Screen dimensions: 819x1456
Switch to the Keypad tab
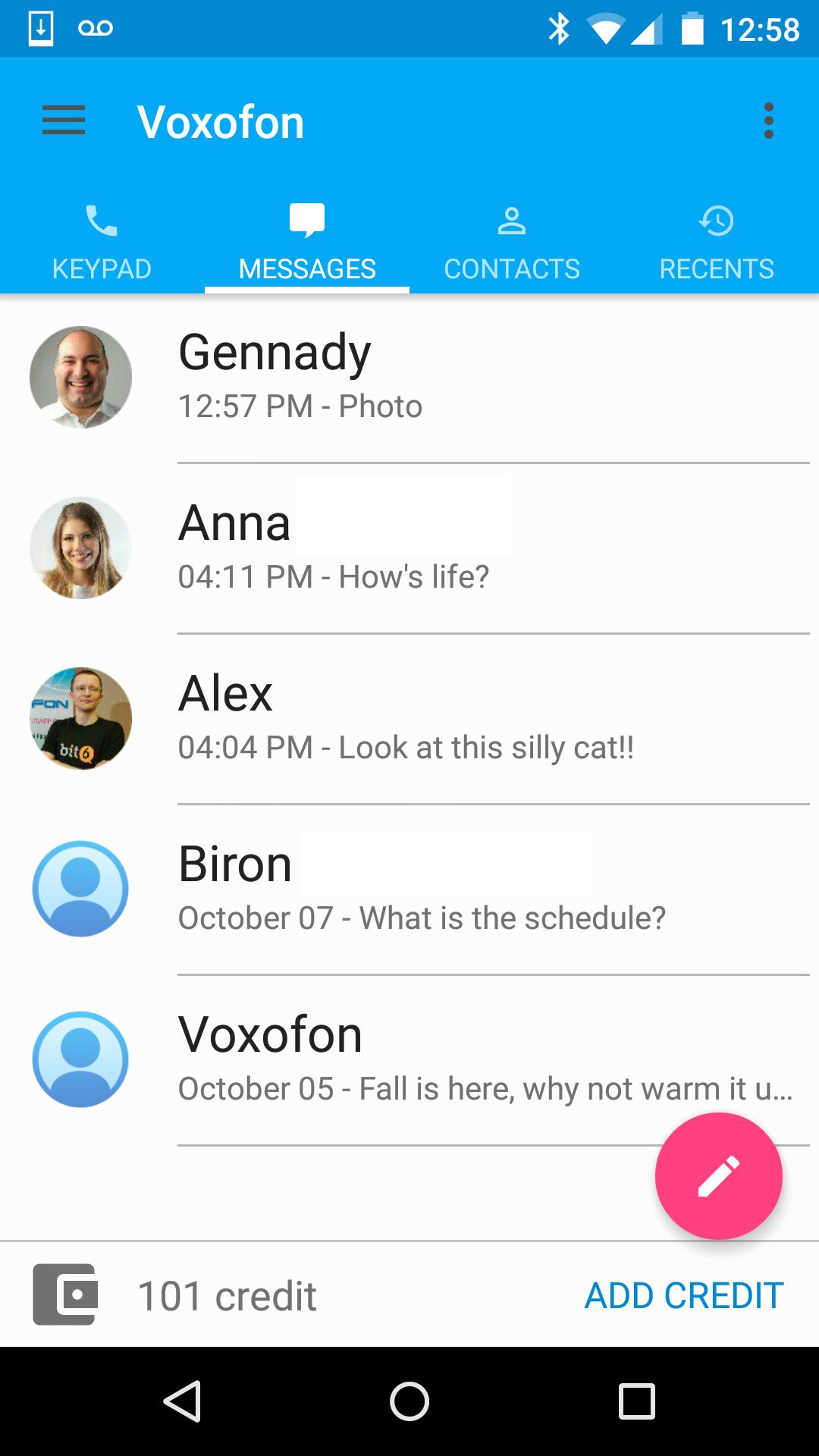click(x=102, y=241)
